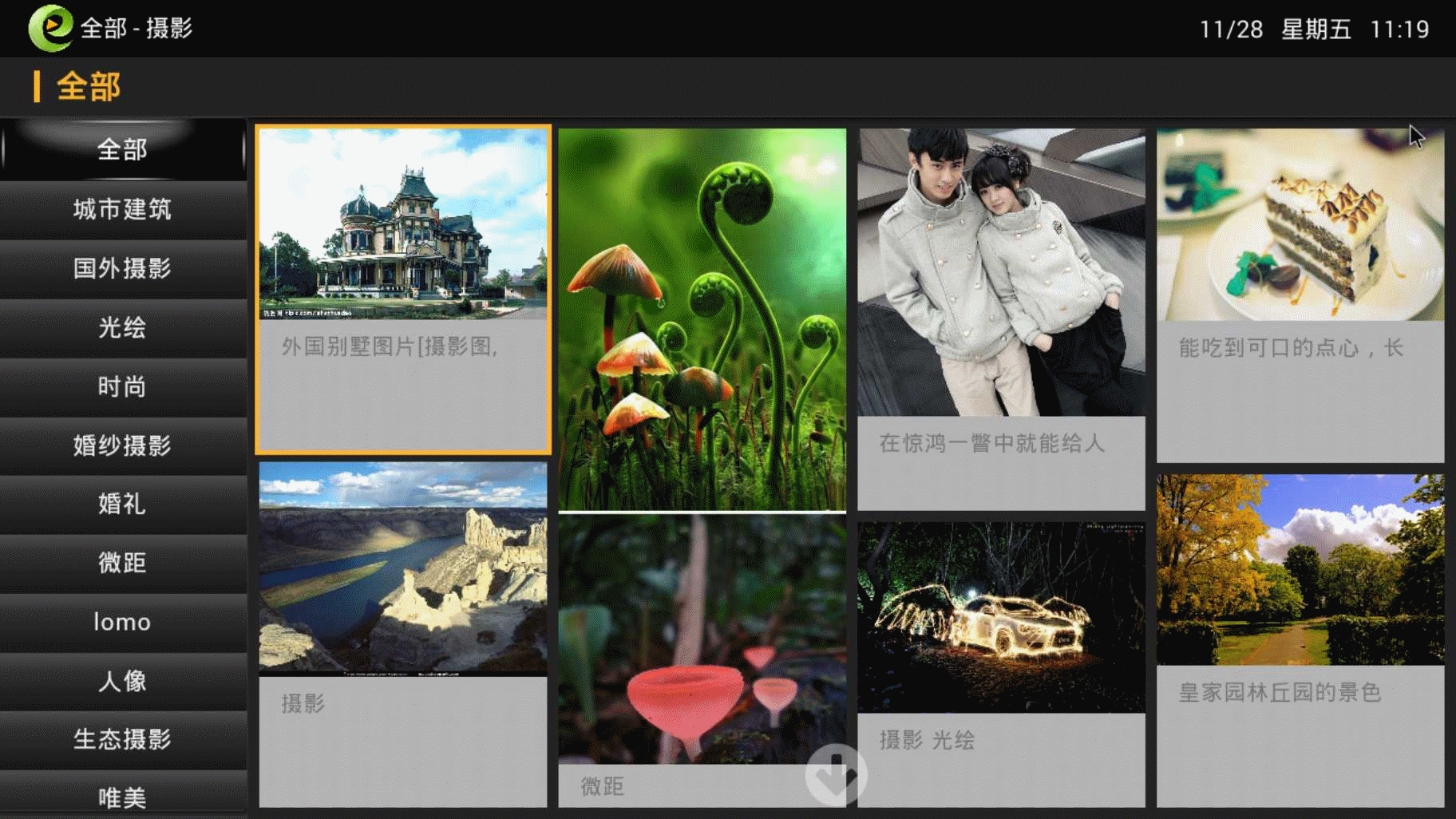
Task: Open the 婚纱摄影 category
Action: (x=122, y=445)
